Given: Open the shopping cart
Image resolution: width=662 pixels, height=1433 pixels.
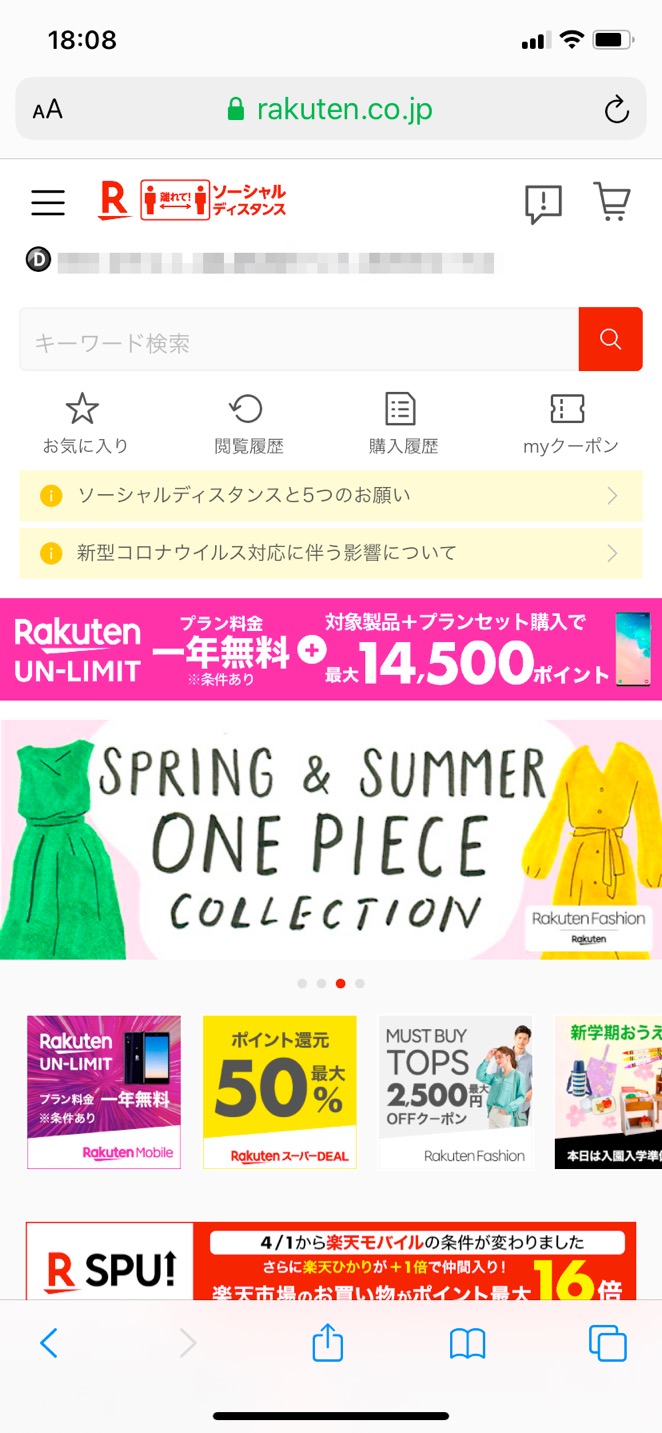Looking at the screenshot, I should [x=611, y=202].
